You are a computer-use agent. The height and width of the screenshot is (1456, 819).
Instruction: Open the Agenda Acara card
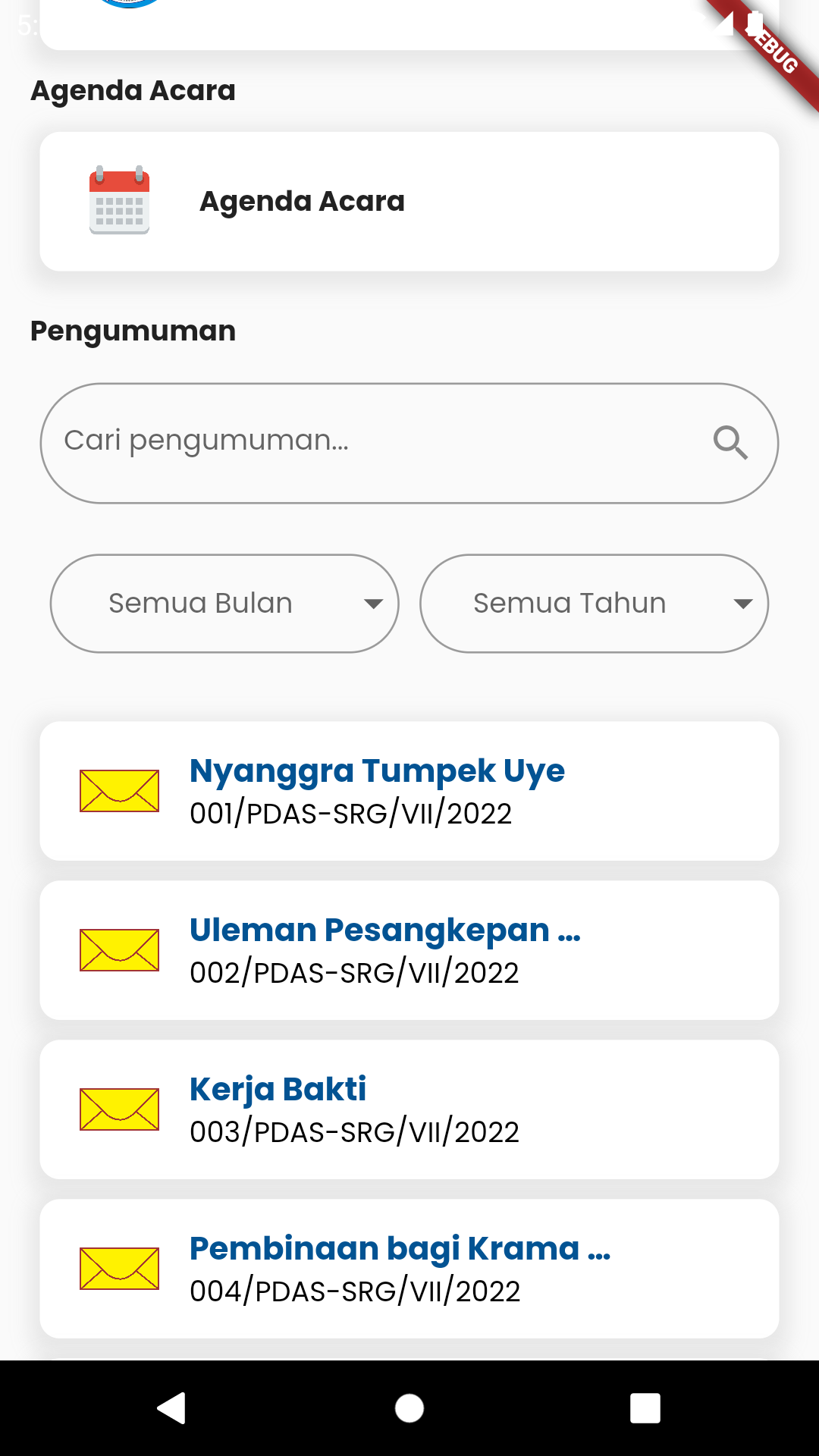[409, 199]
